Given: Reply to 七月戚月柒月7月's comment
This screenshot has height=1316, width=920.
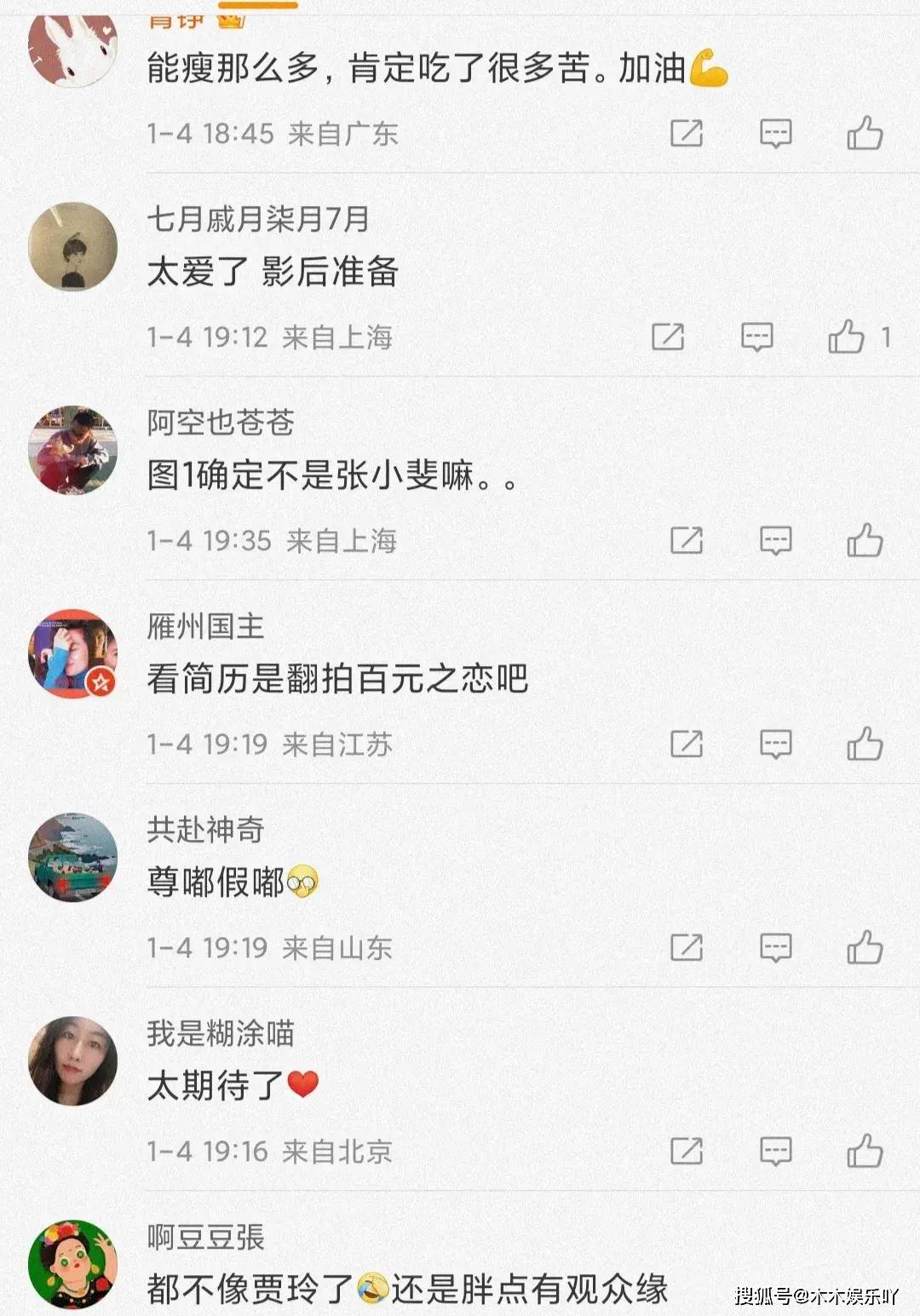Looking at the screenshot, I should (756, 337).
